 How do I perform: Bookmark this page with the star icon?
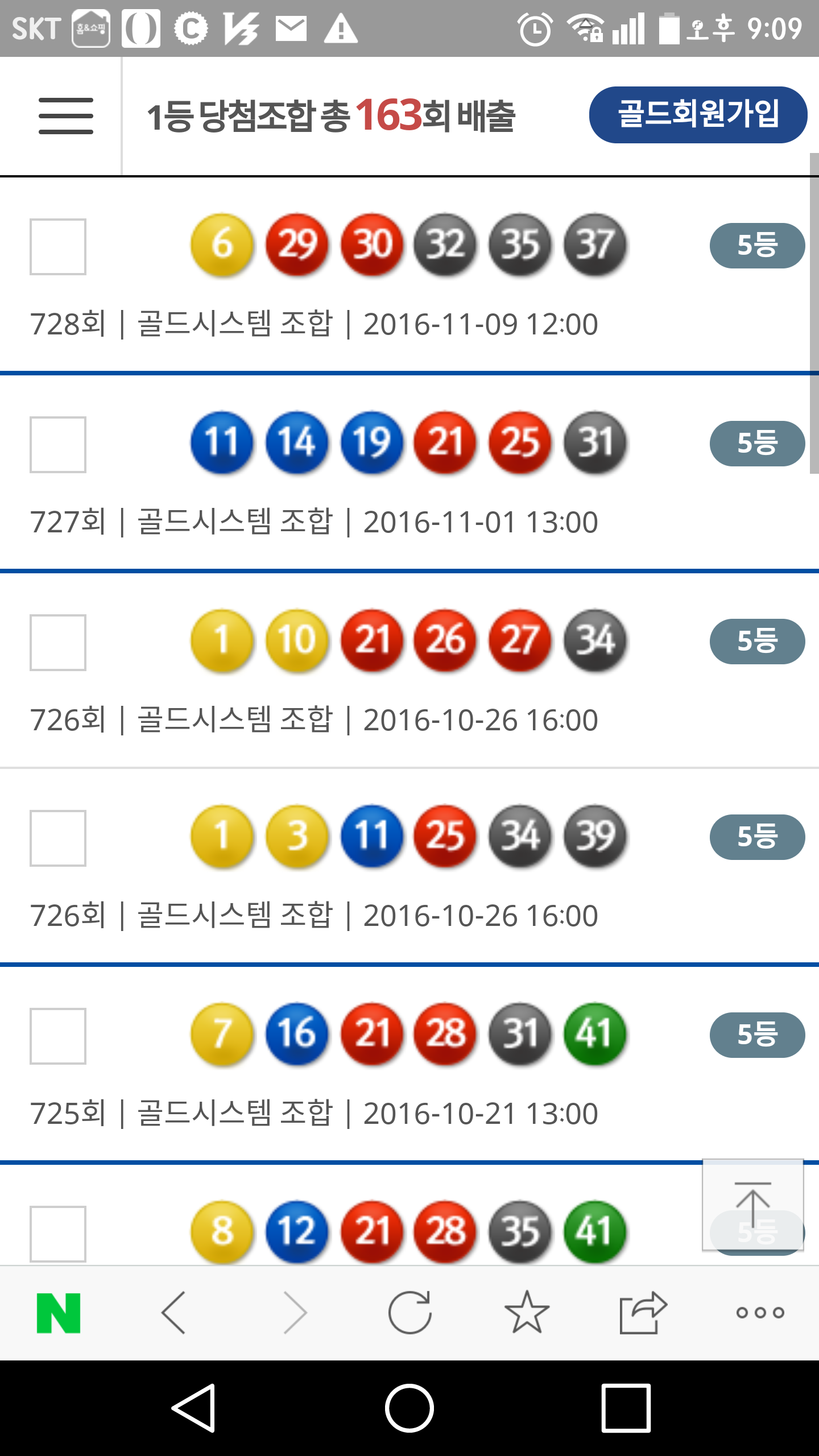pos(527,1313)
